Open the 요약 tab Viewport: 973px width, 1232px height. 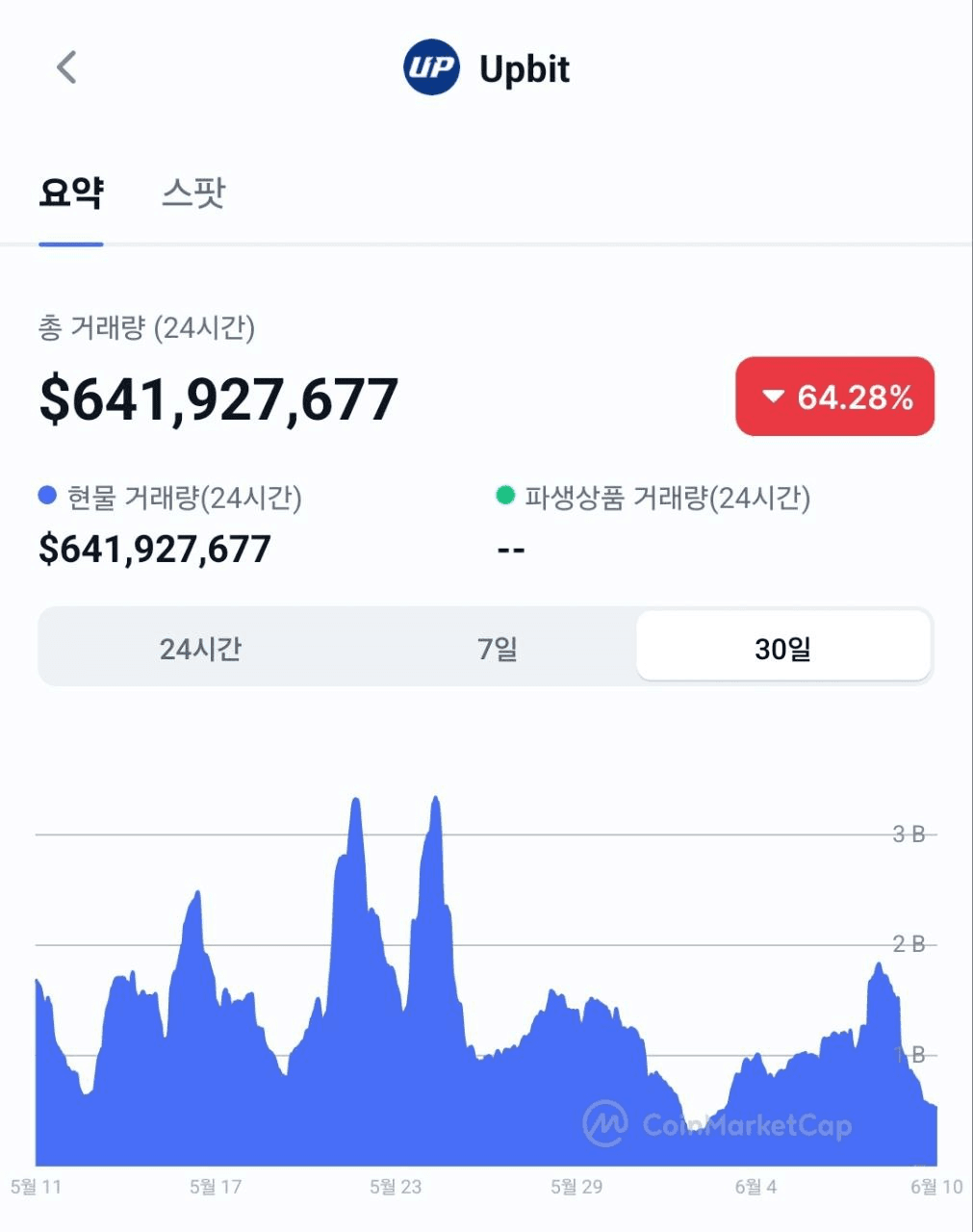point(71,192)
